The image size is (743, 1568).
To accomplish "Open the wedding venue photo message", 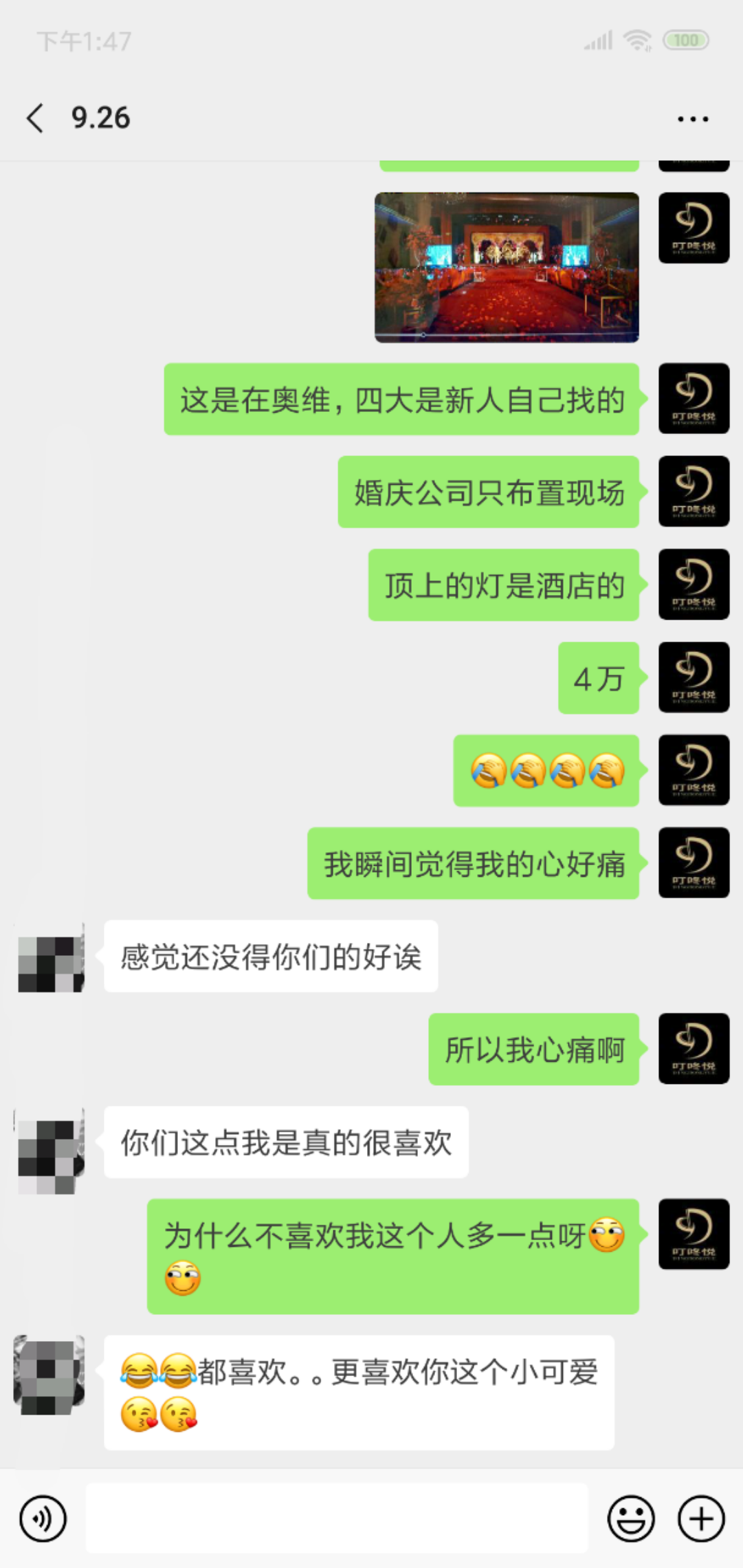I will pos(507,267).
